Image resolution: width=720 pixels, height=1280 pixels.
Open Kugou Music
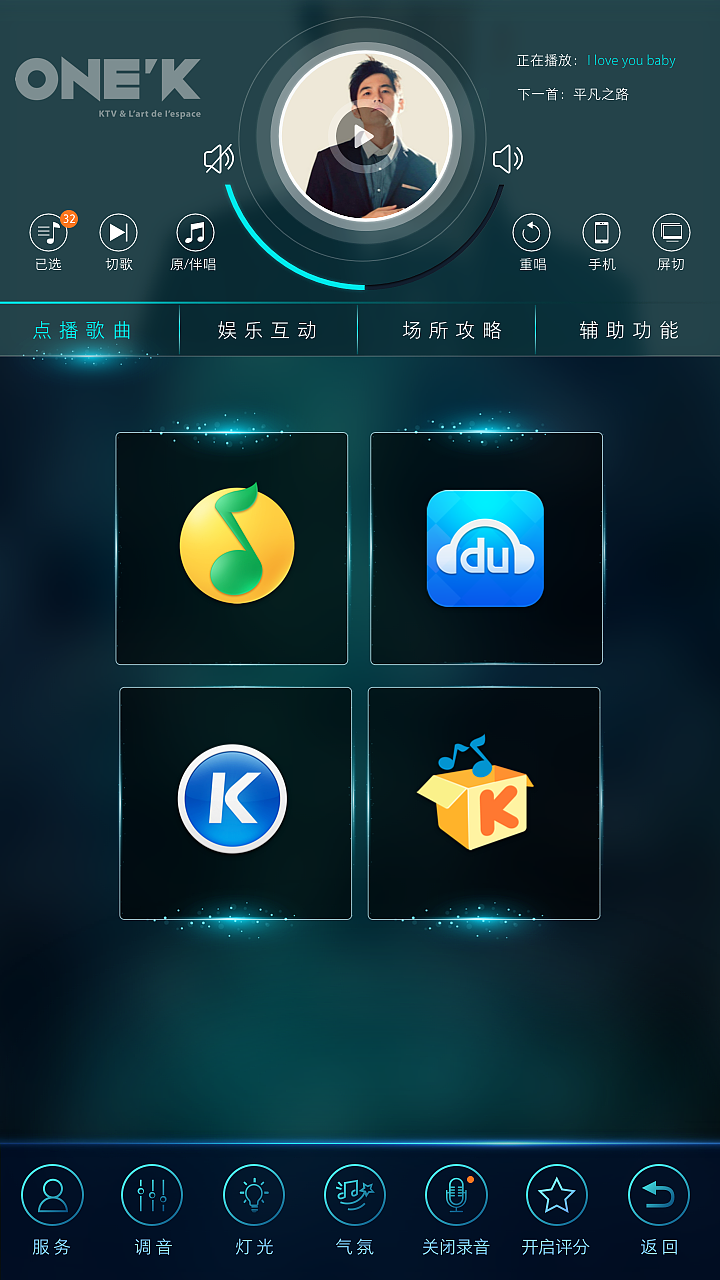coord(234,803)
